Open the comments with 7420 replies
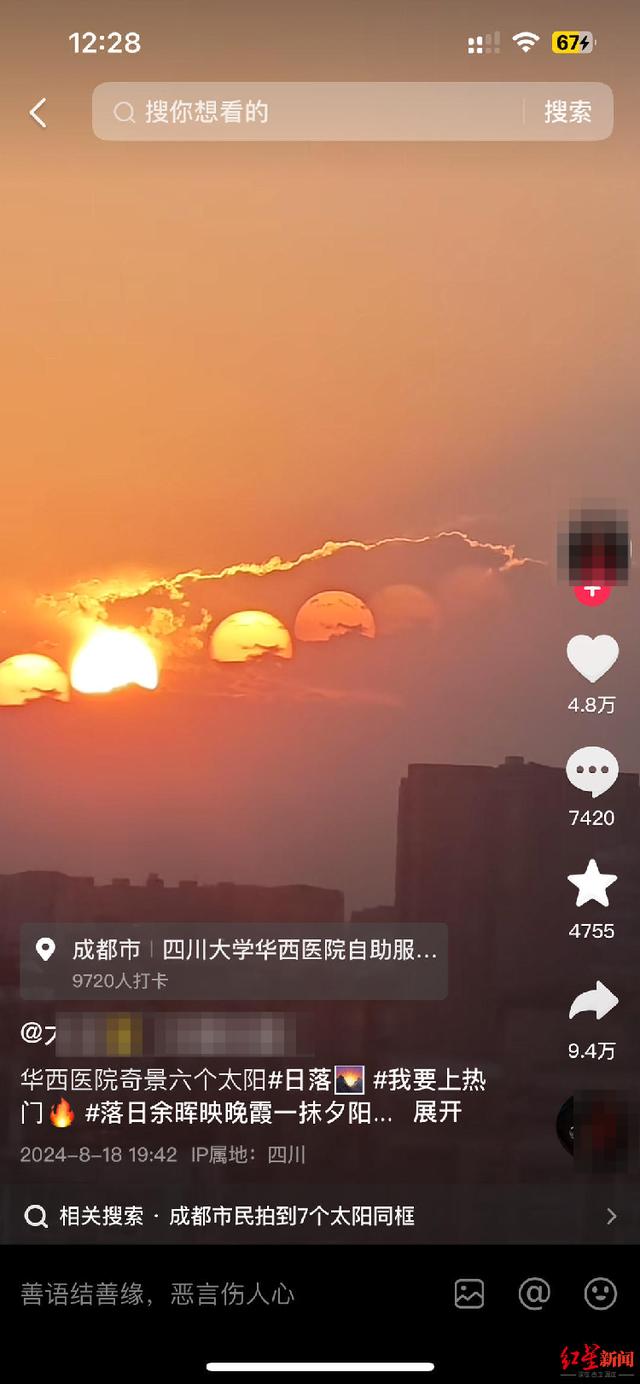640x1384 pixels. coord(592,773)
